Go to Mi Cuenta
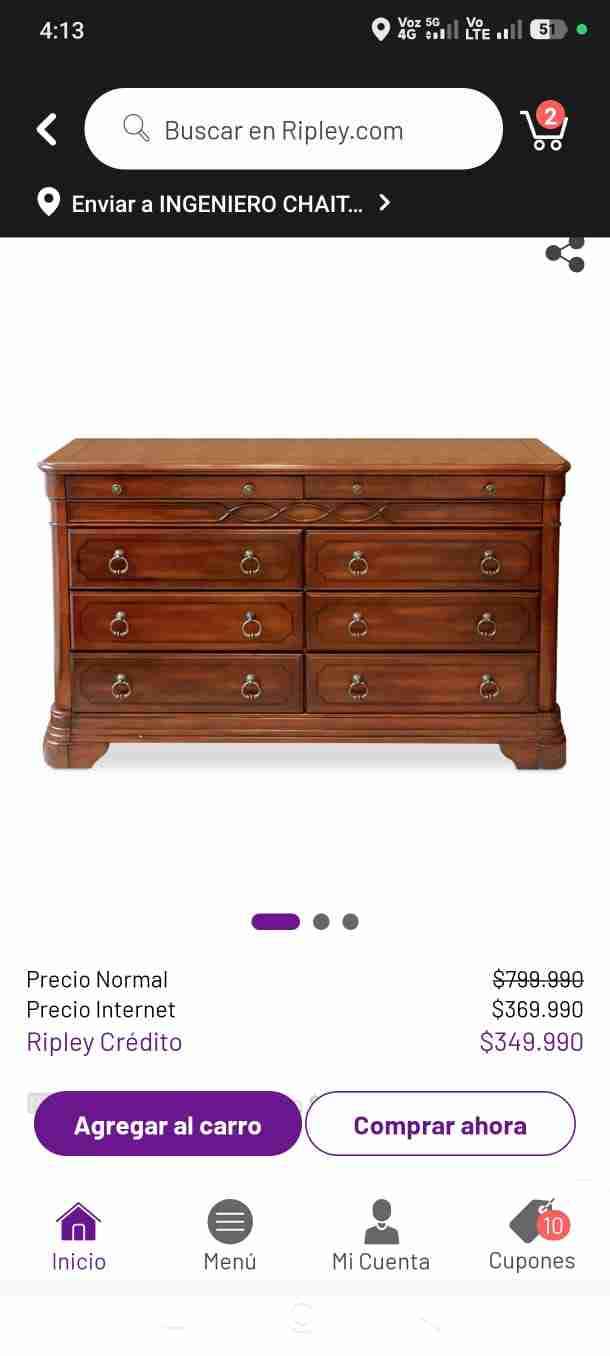The height and width of the screenshot is (1356, 610). pyautogui.click(x=380, y=1237)
